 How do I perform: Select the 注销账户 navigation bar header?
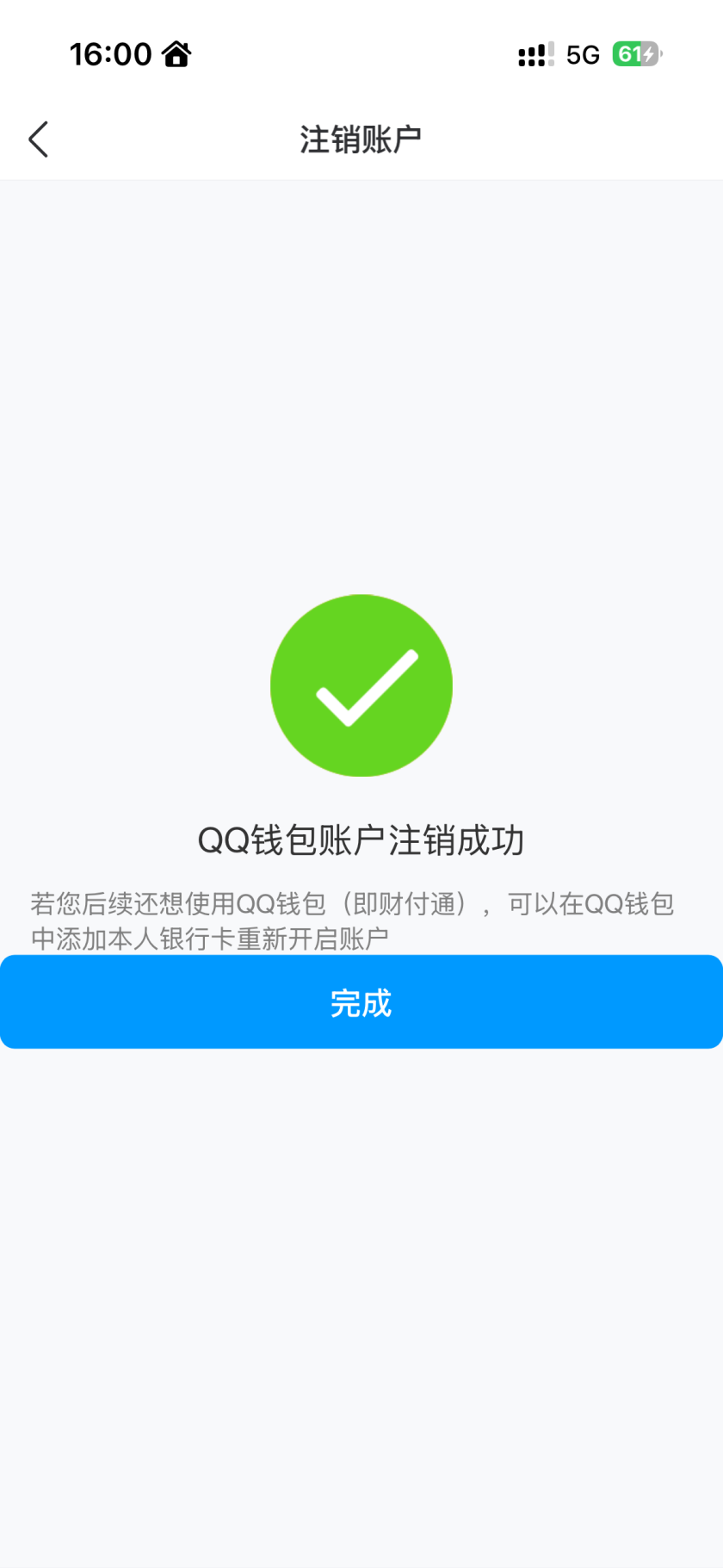point(361,138)
